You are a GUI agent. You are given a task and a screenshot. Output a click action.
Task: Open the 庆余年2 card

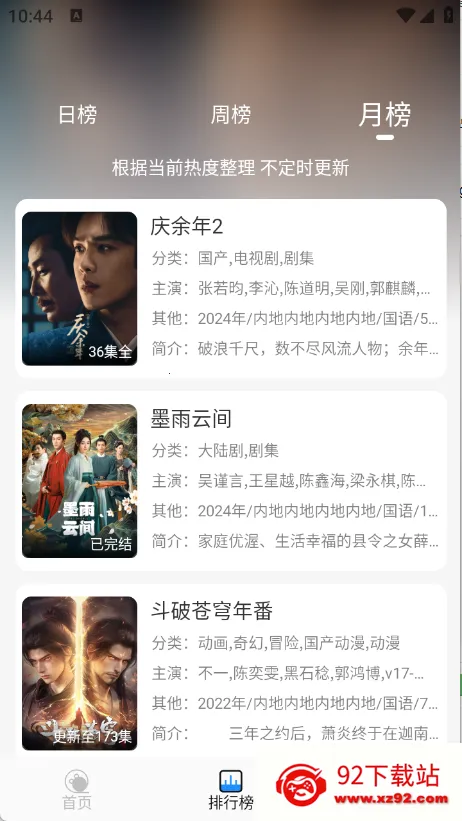pyautogui.click(x=231, y=289)
